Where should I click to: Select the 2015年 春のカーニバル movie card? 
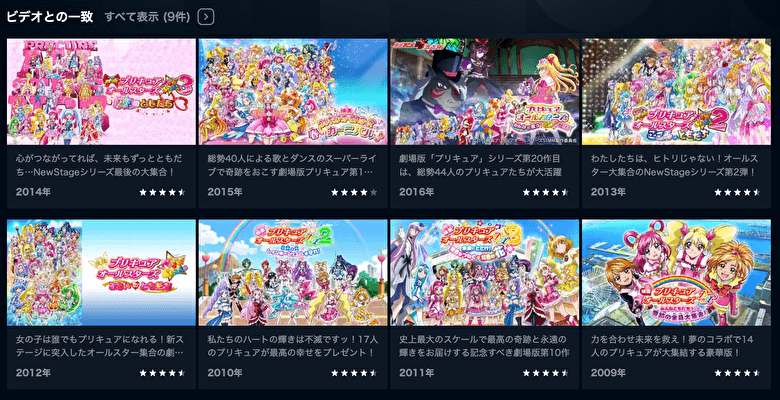point(293,92)
